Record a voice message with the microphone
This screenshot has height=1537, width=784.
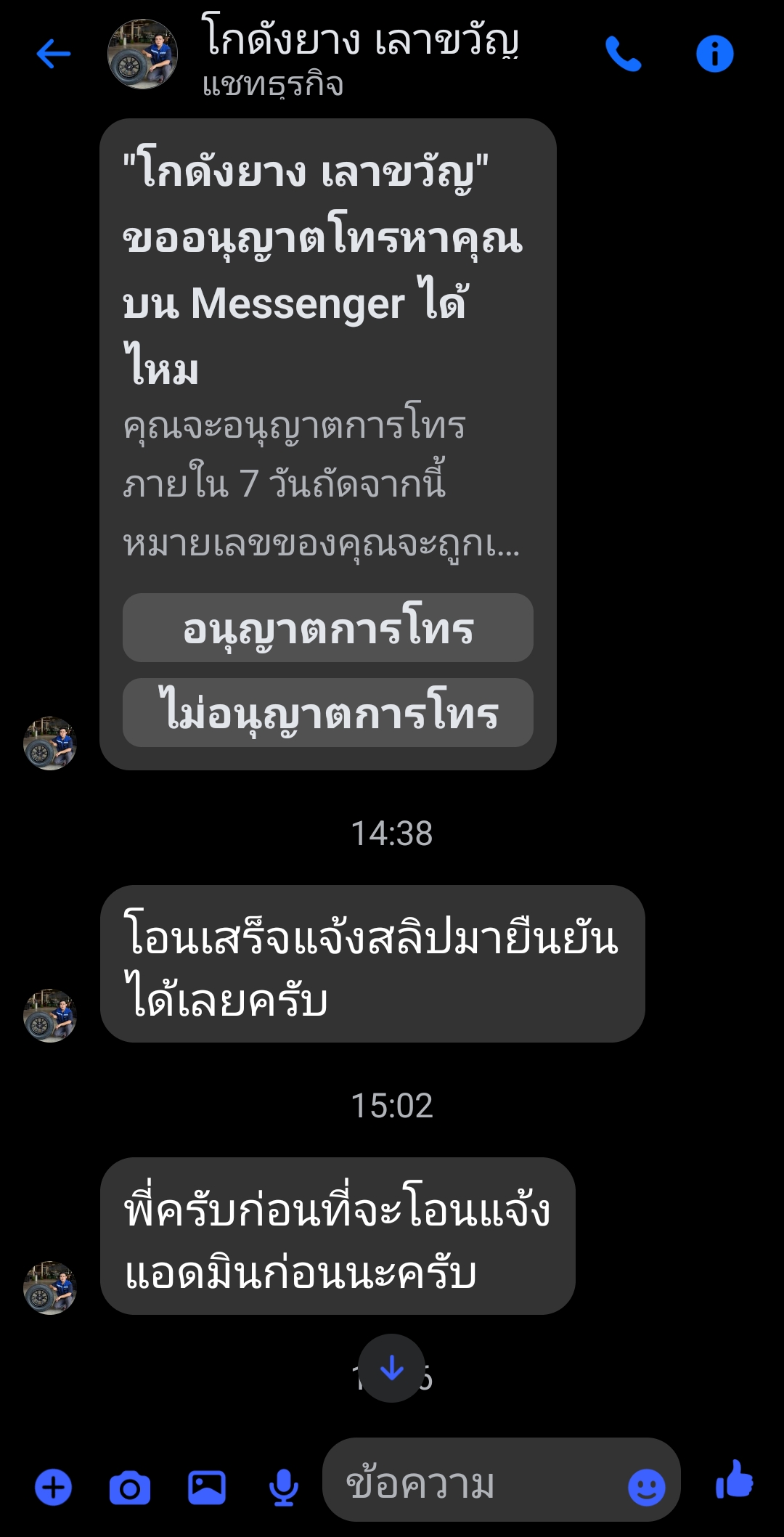tap(284, 1487)
